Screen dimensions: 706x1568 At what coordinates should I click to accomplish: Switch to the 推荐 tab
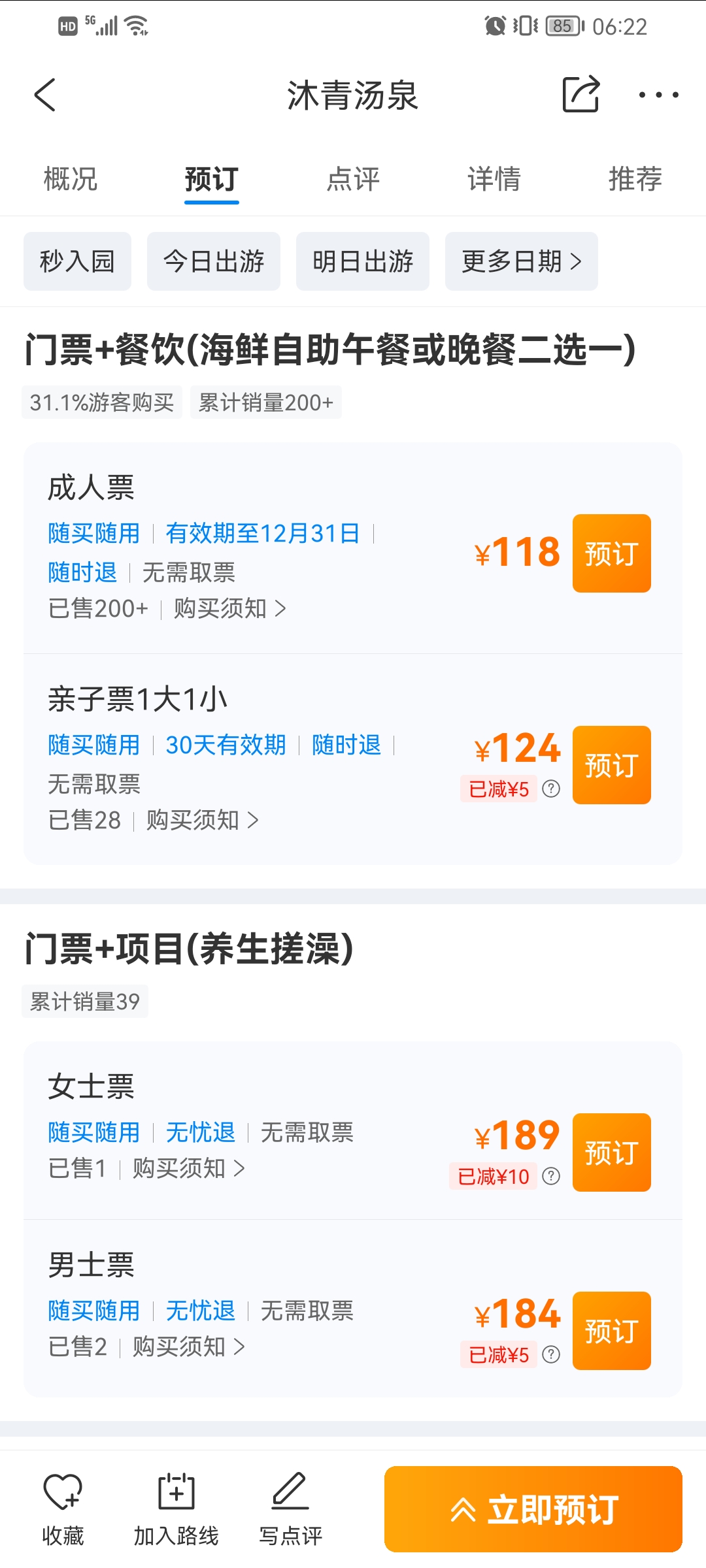pyautogui.click(x=635, y=179)
